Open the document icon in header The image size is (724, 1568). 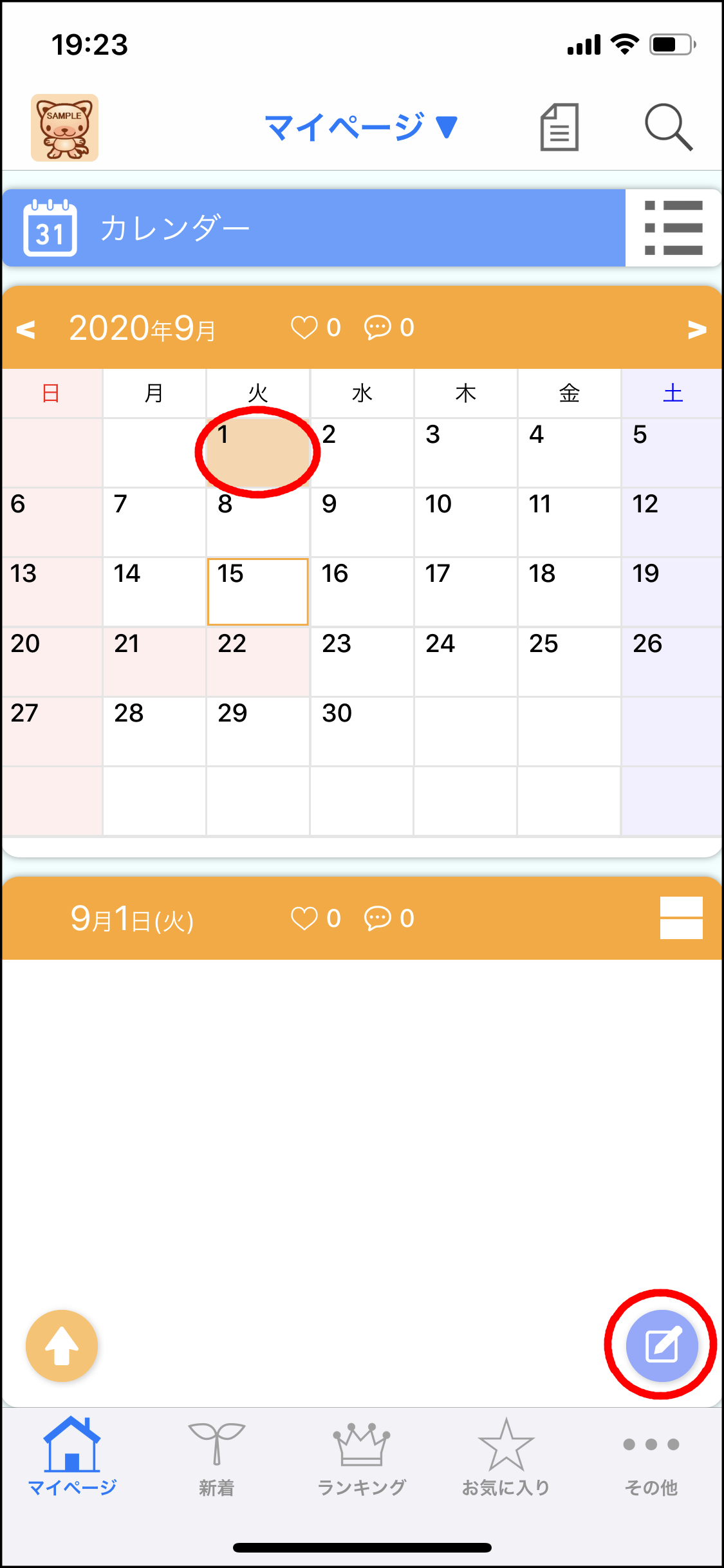(x=559, y=127)
